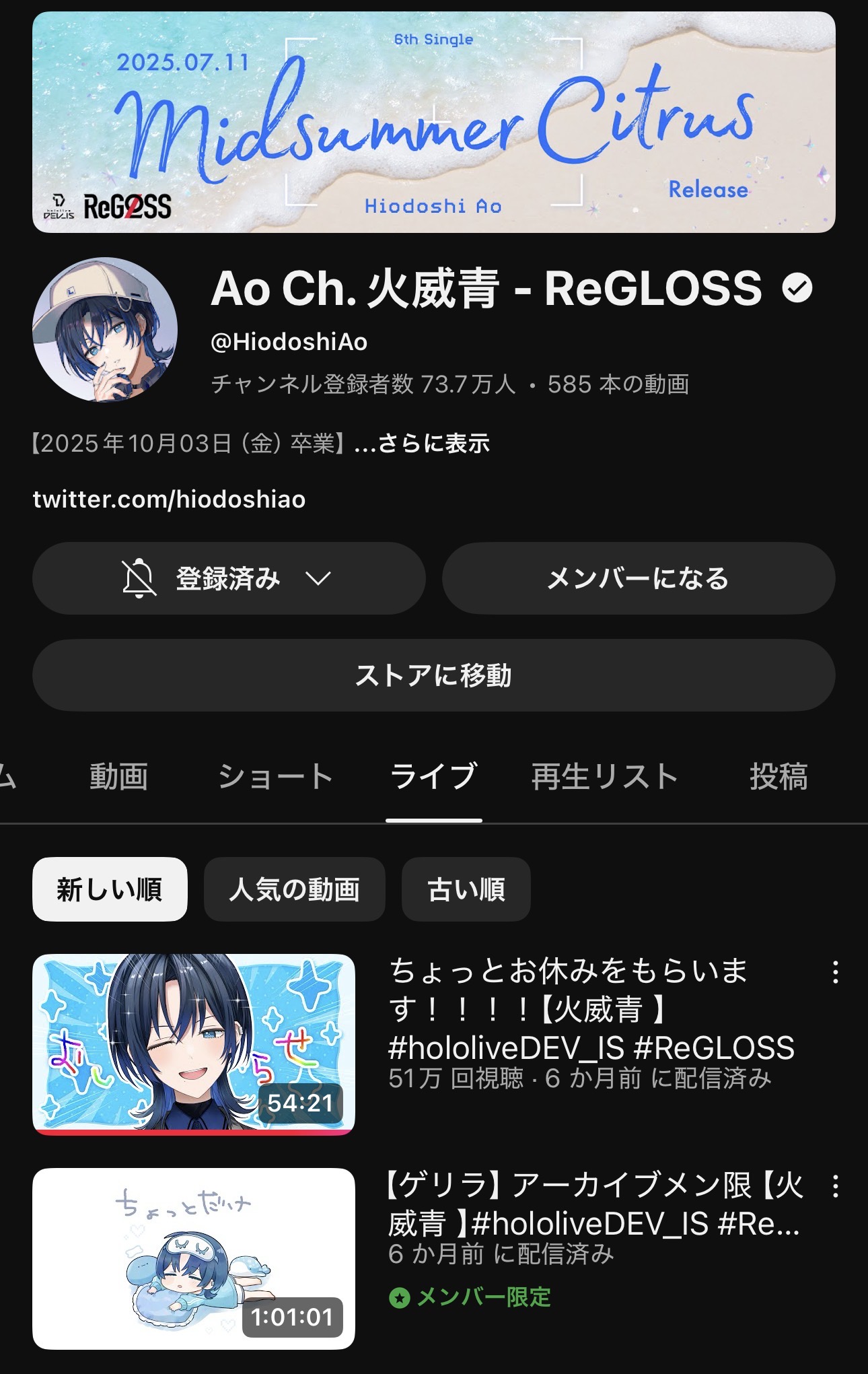Image resolution: width=868 pixels, height=1374 pixels.
Task: Sort by 人気の動画 chip
Action: (294, 889)
